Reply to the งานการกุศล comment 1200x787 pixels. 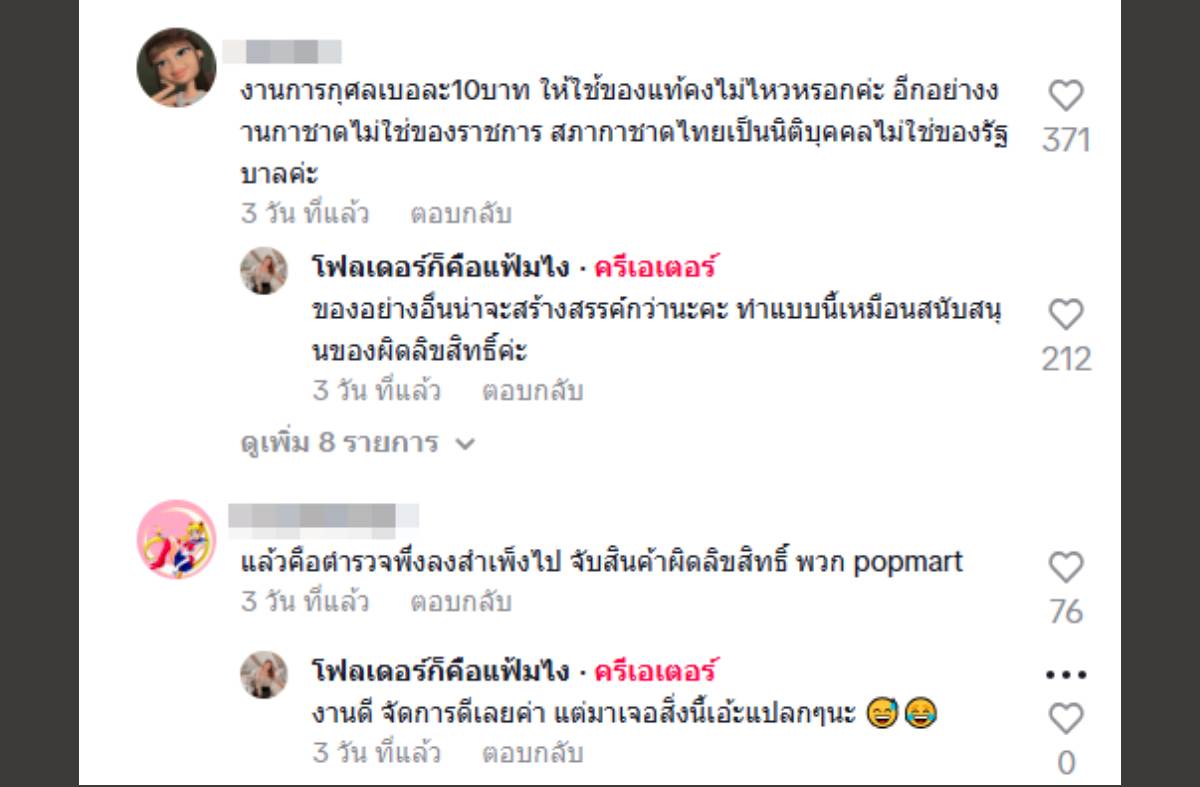tap(460, 214)
